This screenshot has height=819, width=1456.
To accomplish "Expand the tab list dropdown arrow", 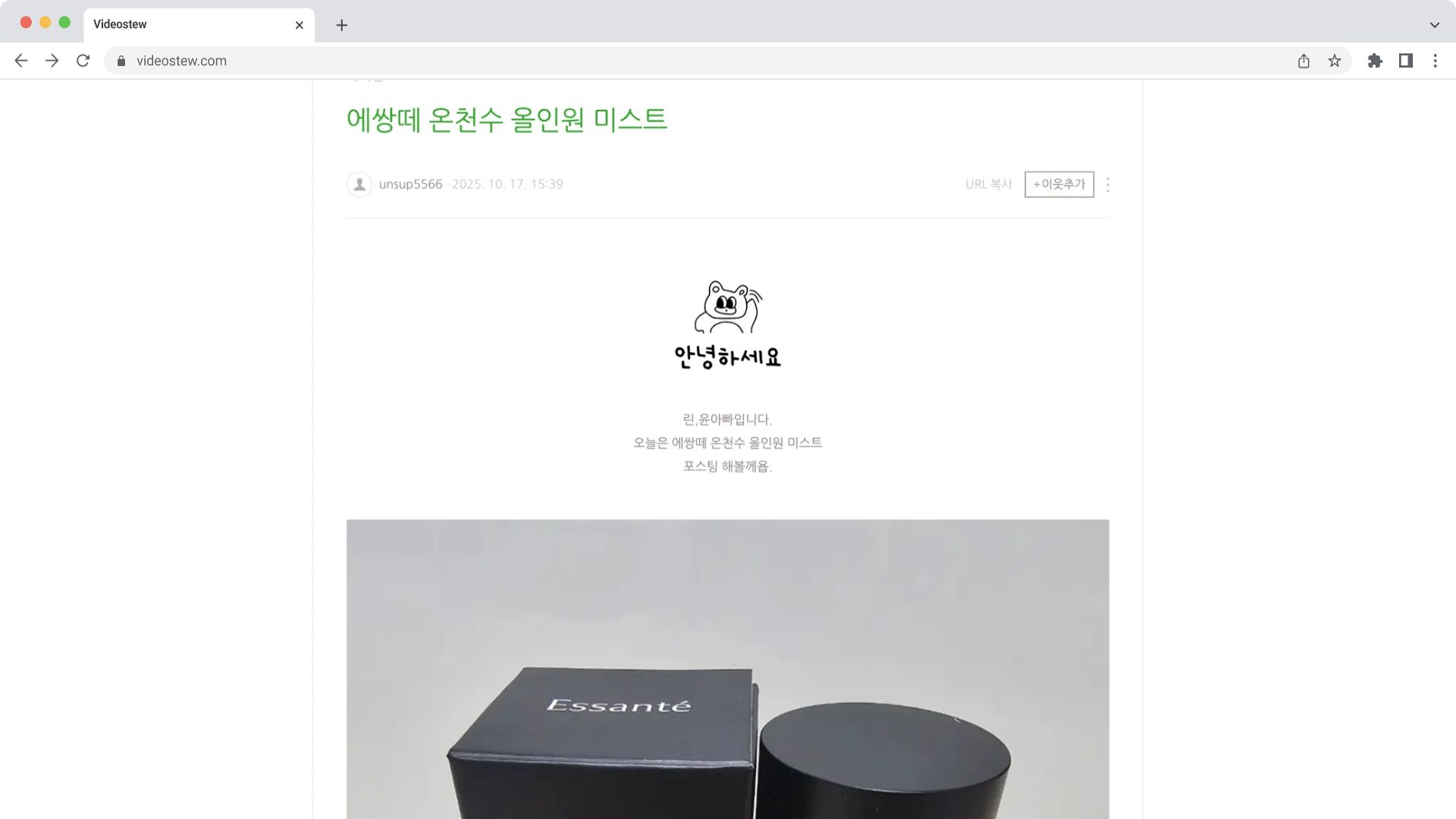I will pyautogui.click(x=1434, y=25).
